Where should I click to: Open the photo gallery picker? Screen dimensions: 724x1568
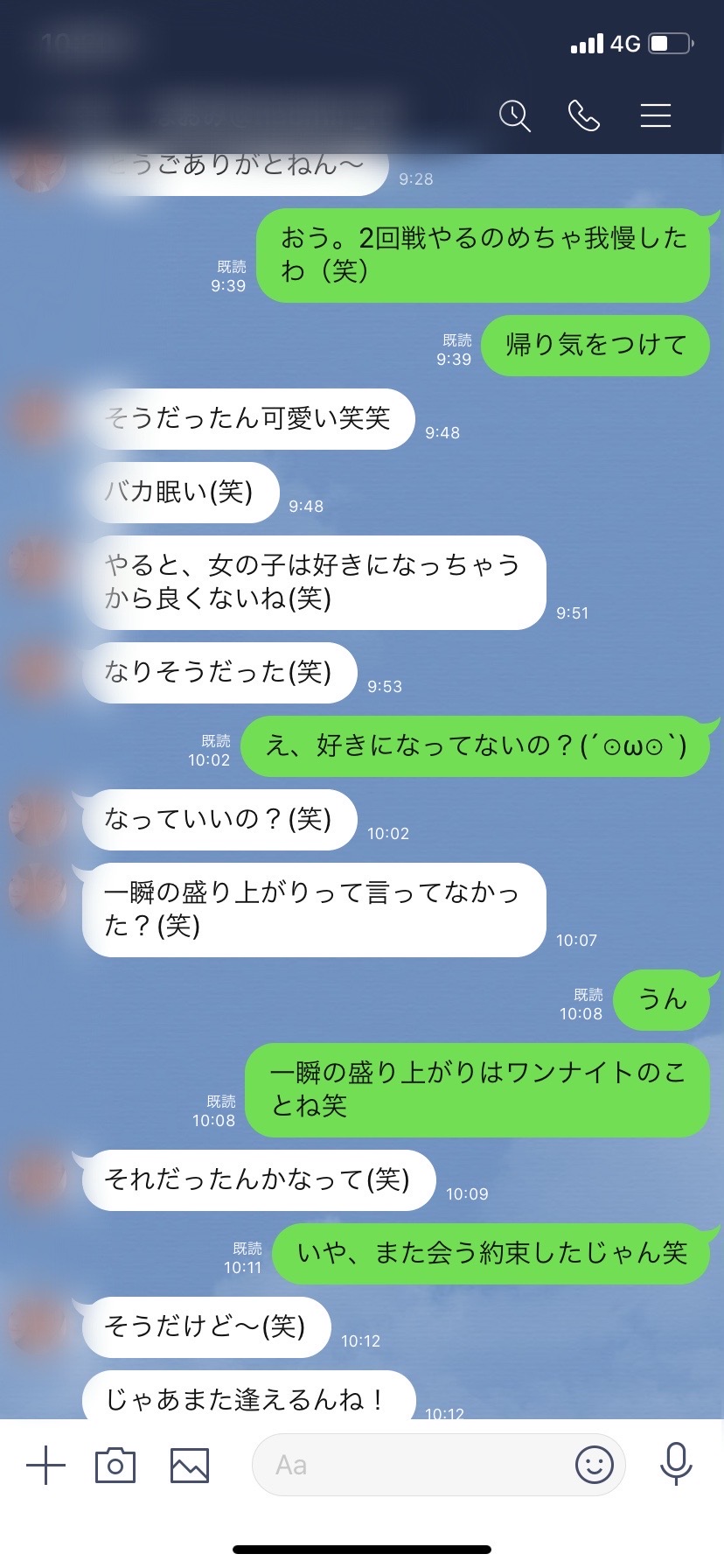190,1465
